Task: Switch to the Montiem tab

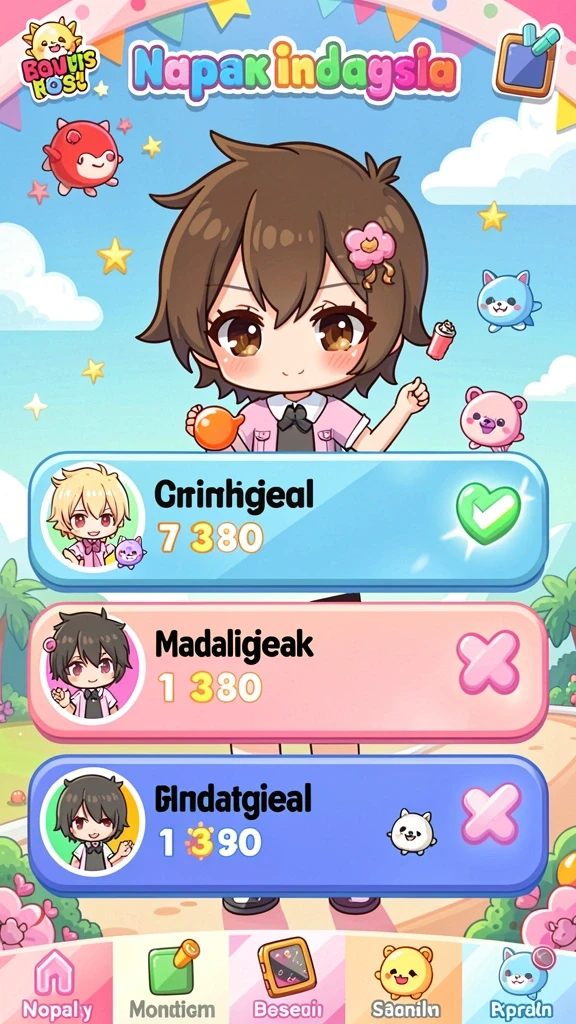Action: point(171,982)
